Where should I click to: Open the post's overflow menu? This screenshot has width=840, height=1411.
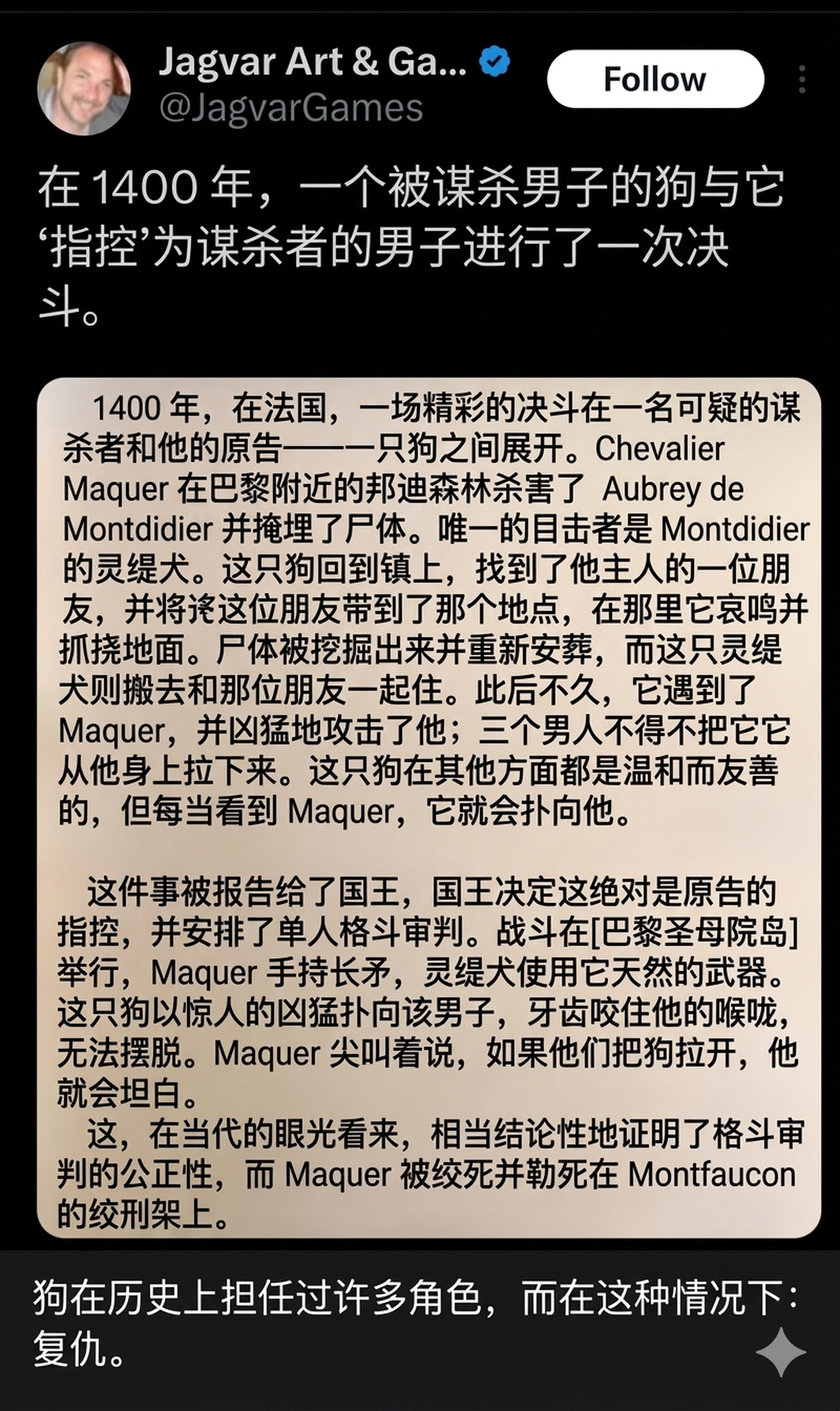[801, 80]
